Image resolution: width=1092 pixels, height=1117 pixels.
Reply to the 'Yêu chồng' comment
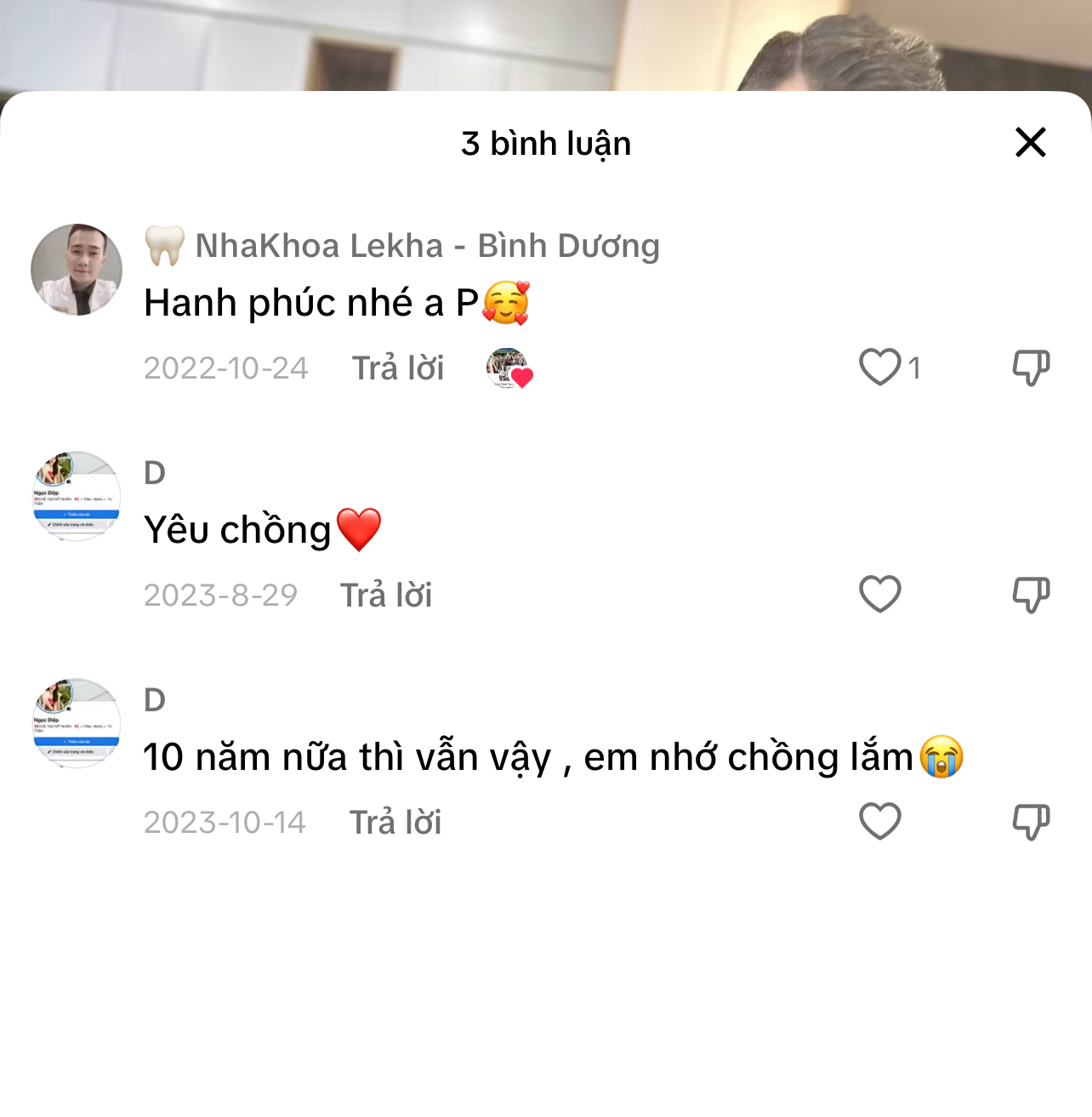click(x=386, y=596)
